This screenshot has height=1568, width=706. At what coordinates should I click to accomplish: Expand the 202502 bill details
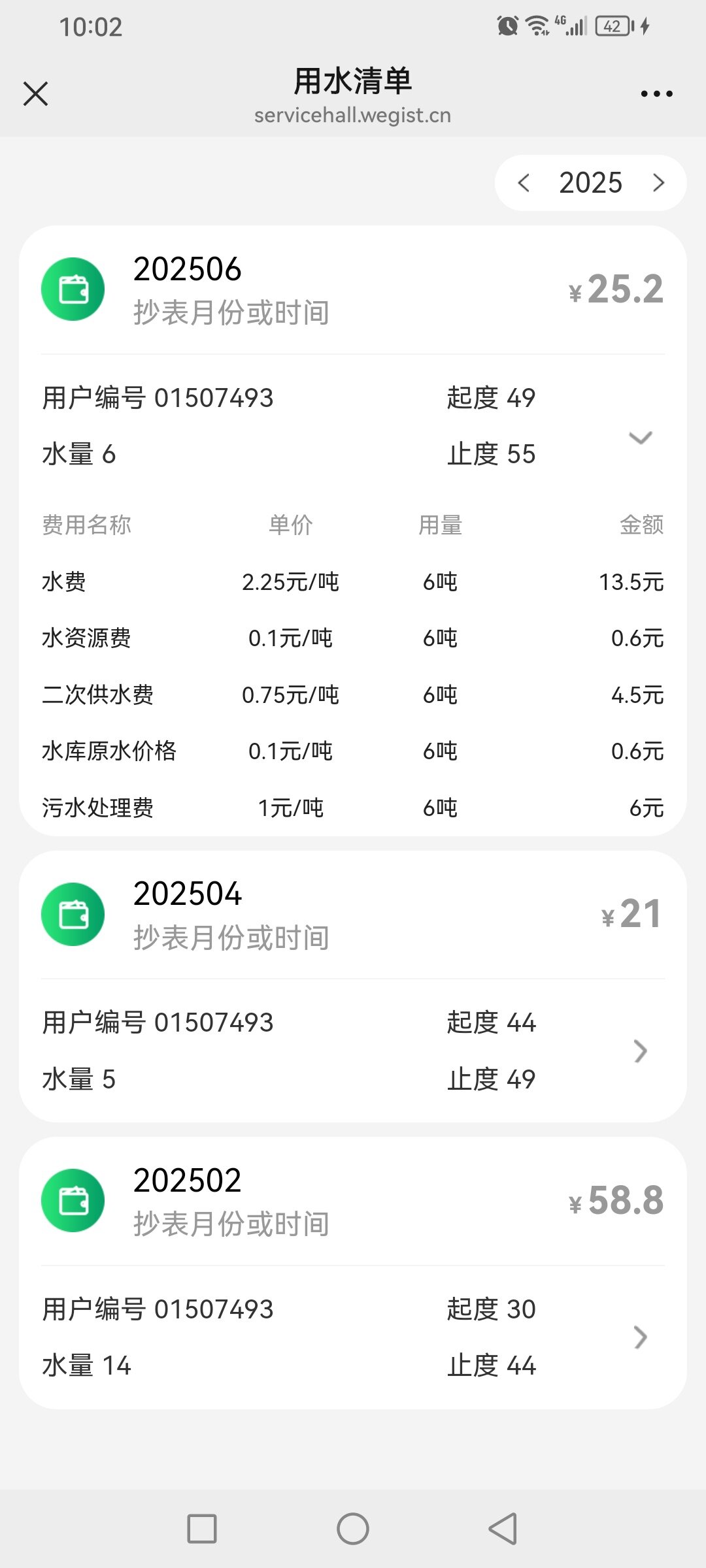(641, 1337)
